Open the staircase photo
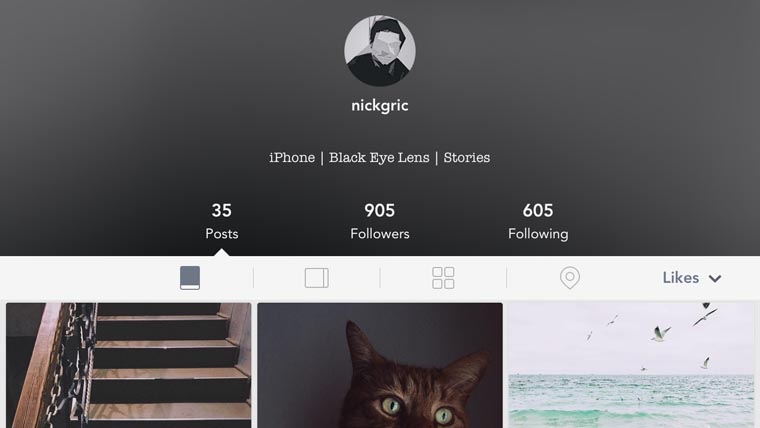The image size is (760, 428). [128, 365]
